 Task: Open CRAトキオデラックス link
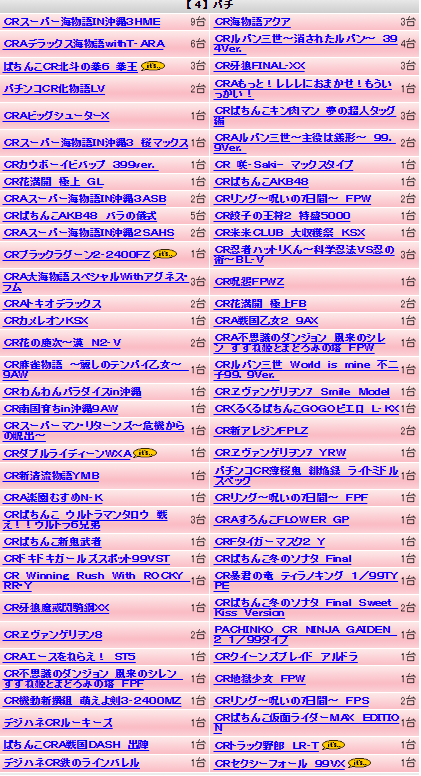(x=52, y=304)
